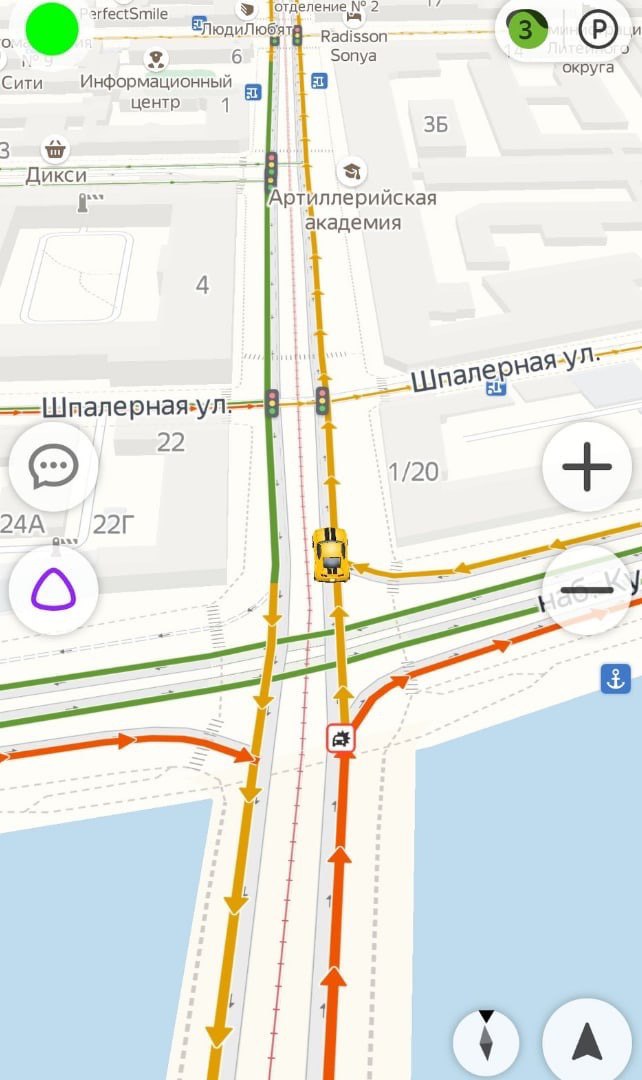
Task: Zoom out with the minus button
Action: (x=587, y=590)
